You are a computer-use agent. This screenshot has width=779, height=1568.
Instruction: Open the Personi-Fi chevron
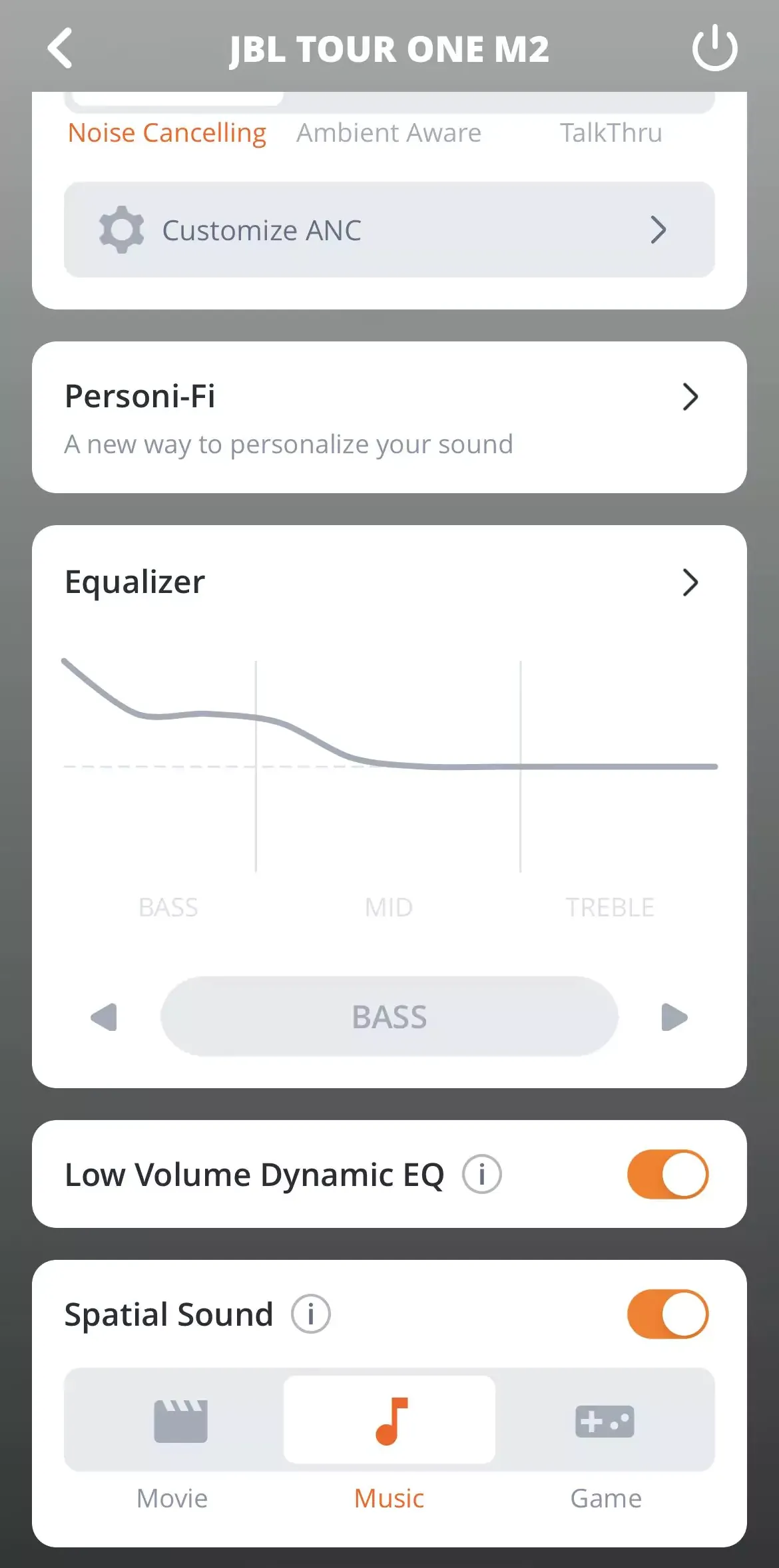coord(690,397)
